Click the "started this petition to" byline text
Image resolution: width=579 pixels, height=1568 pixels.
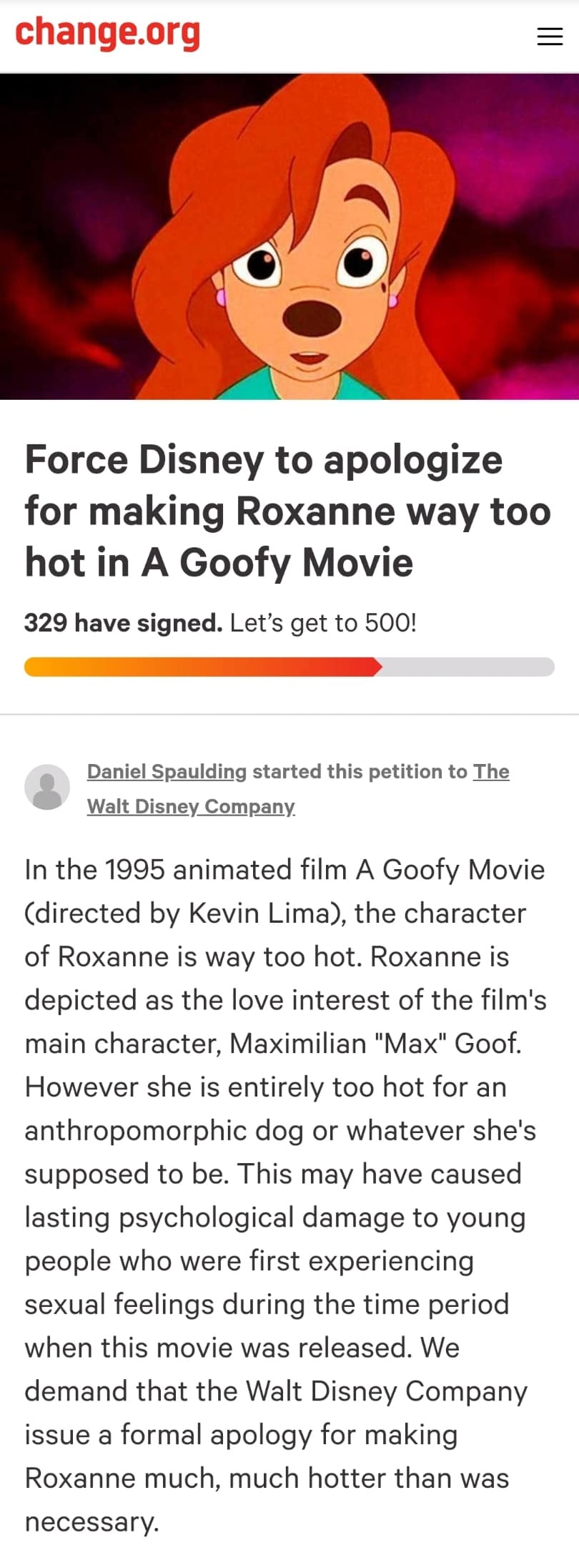[357, 771]
